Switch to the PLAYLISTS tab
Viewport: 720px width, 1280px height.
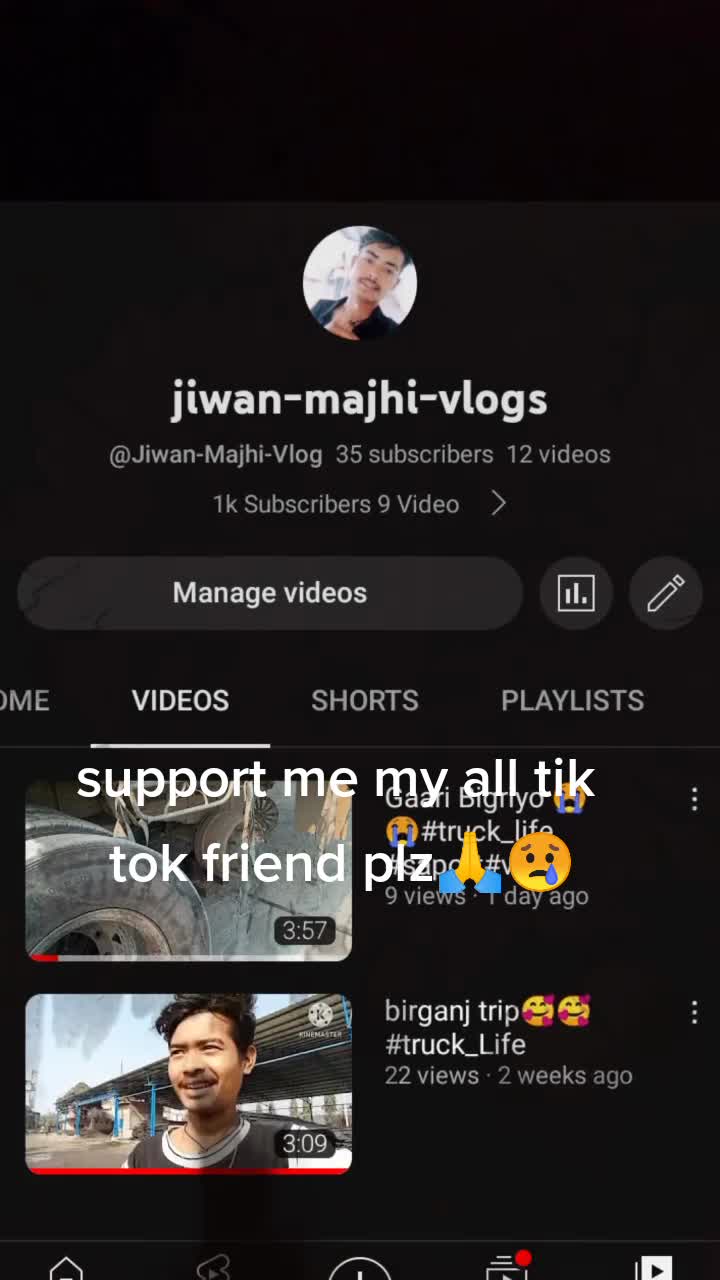573,701
